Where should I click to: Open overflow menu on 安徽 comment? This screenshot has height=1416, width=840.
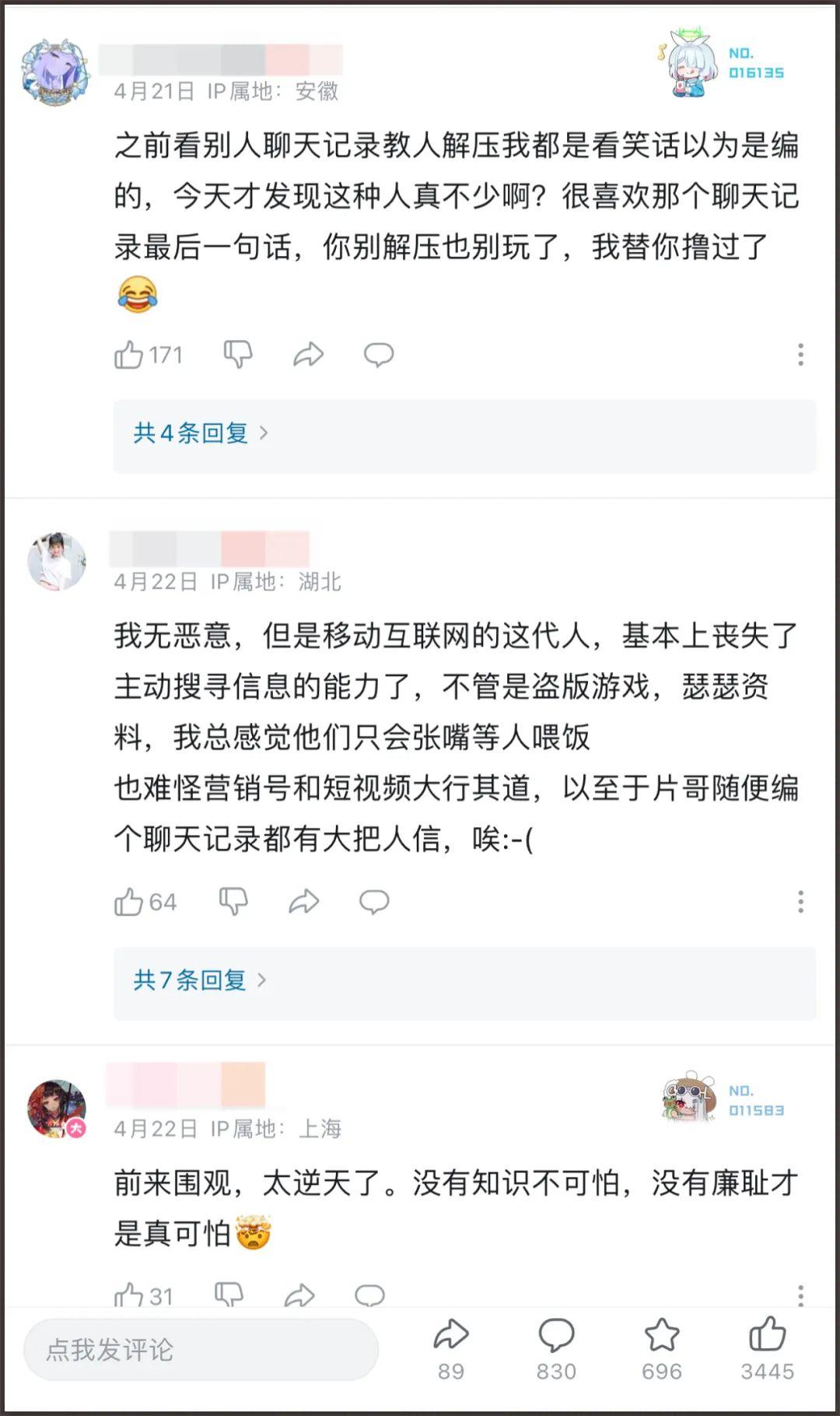800,355
